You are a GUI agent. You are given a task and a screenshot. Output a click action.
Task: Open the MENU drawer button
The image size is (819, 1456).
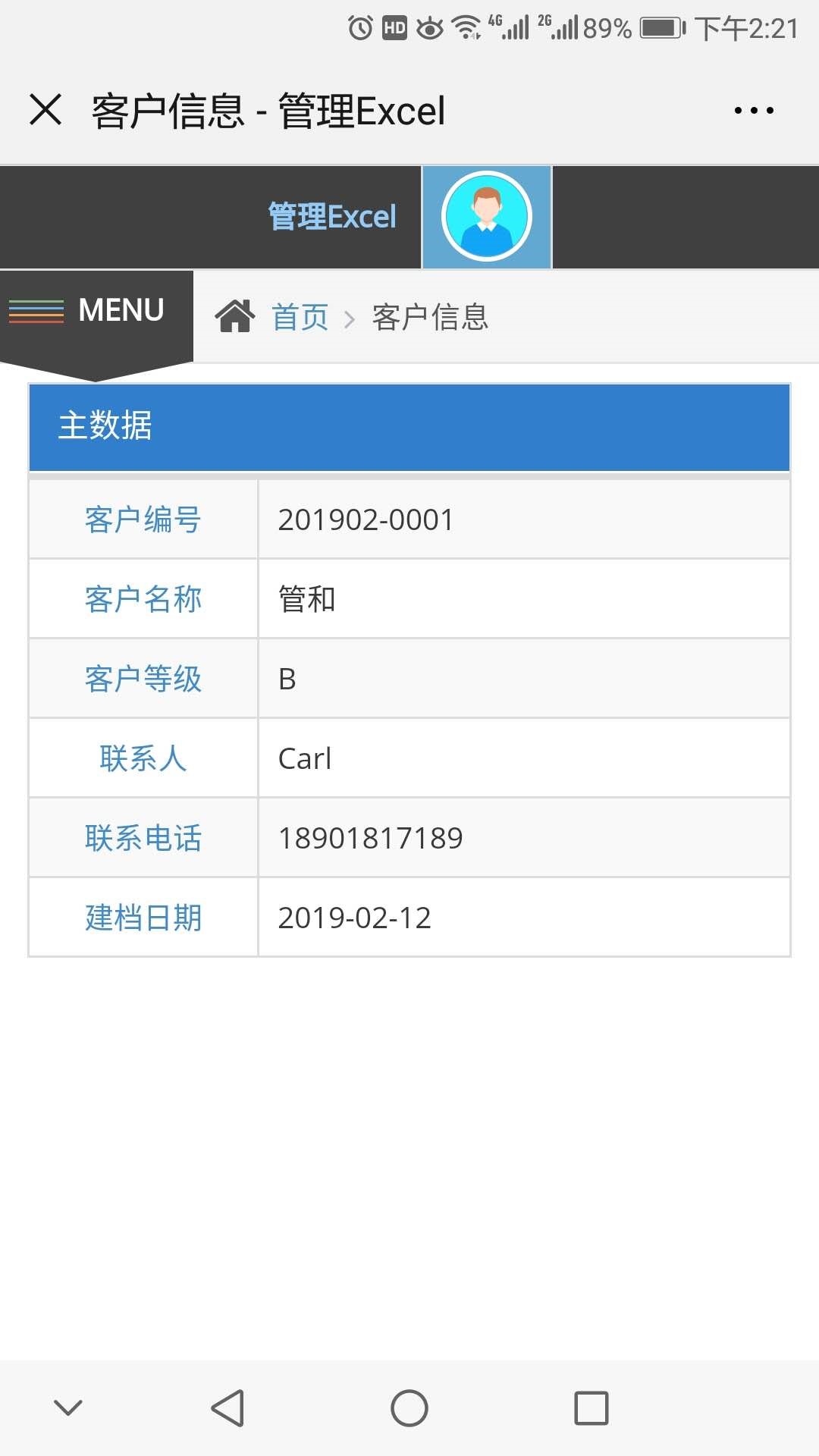96,311
